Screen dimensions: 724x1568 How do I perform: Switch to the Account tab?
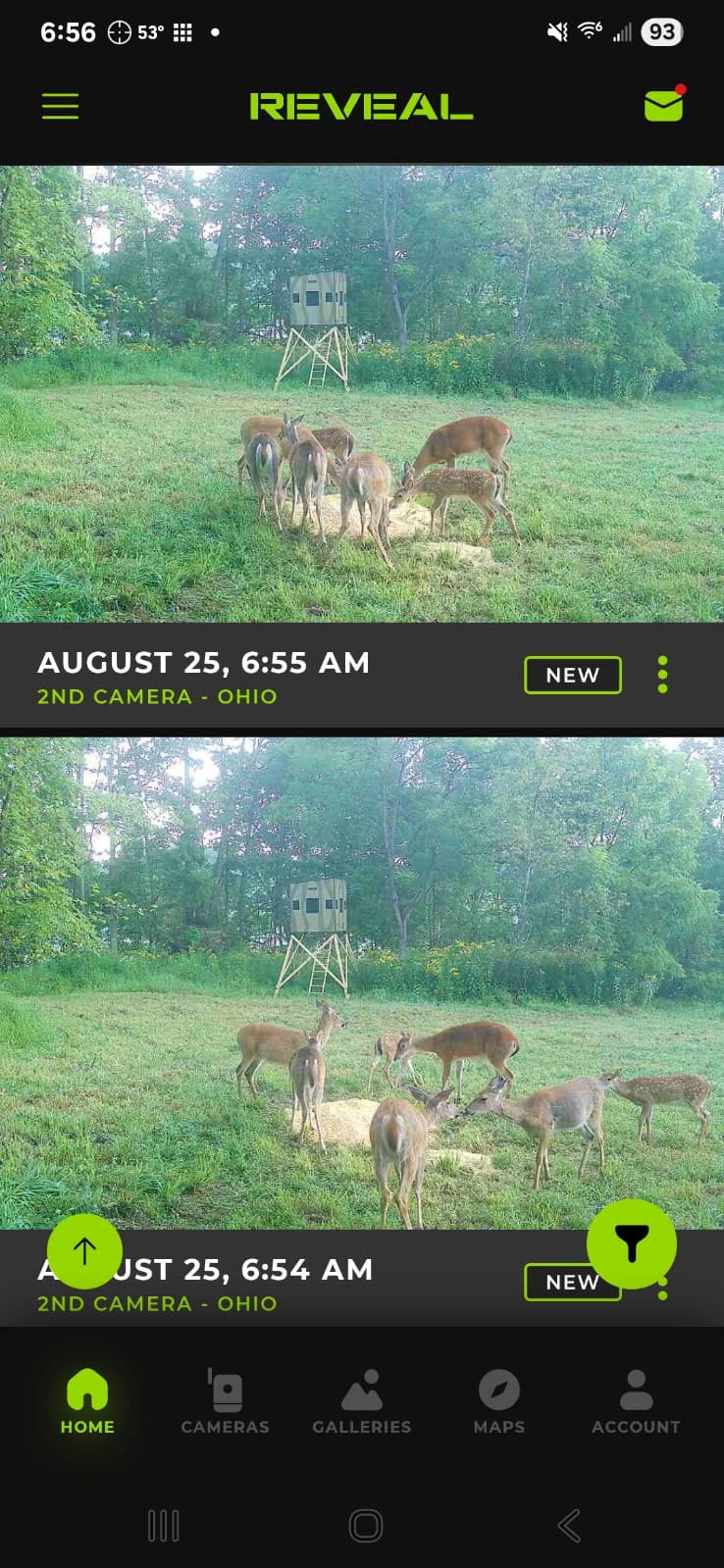(x=636, y=1402)
